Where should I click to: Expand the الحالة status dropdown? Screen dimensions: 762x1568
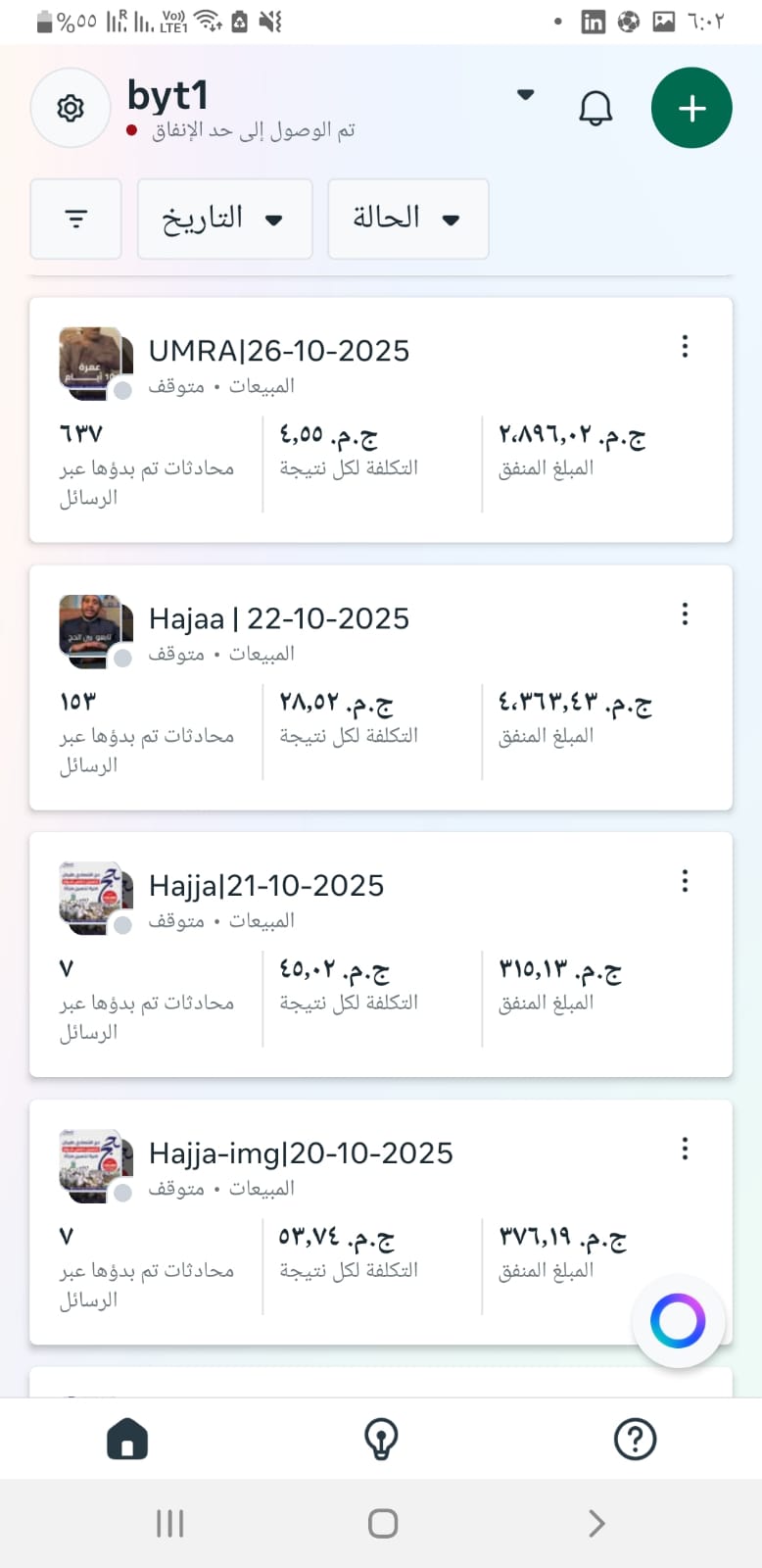tap(407, 219)
